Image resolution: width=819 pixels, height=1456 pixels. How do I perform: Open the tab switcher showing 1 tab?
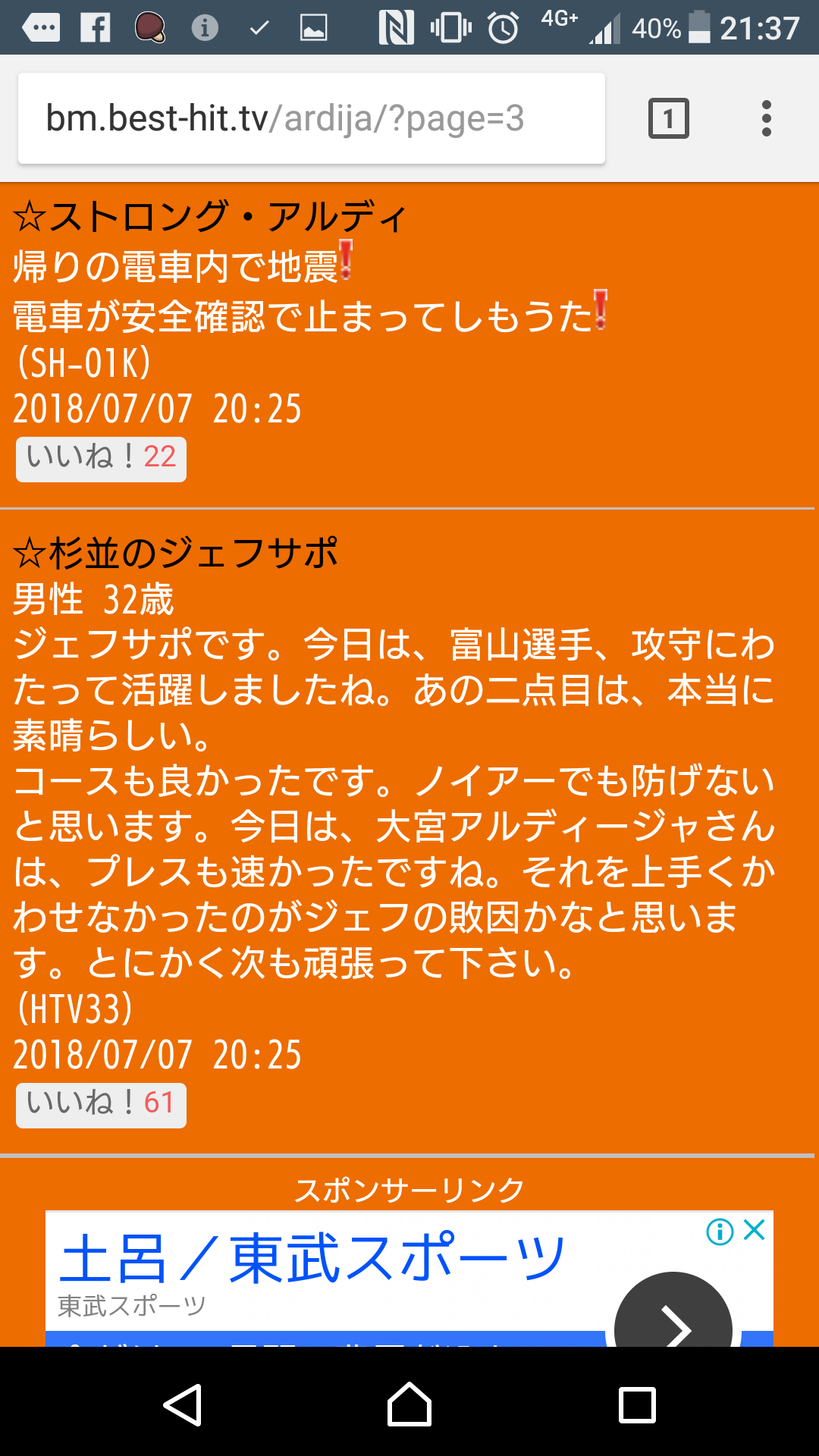[x=668, y=118]
